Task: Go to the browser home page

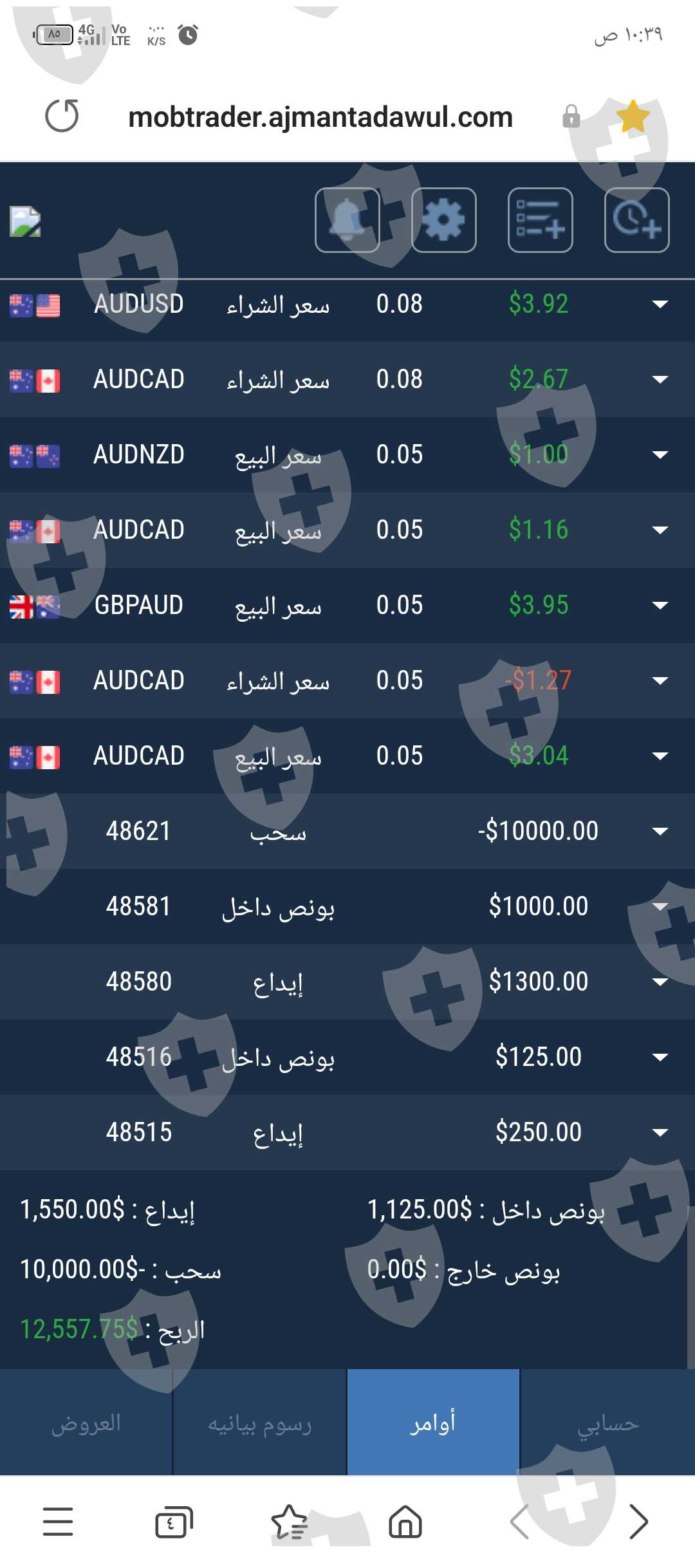Action: pos(405,1522)
